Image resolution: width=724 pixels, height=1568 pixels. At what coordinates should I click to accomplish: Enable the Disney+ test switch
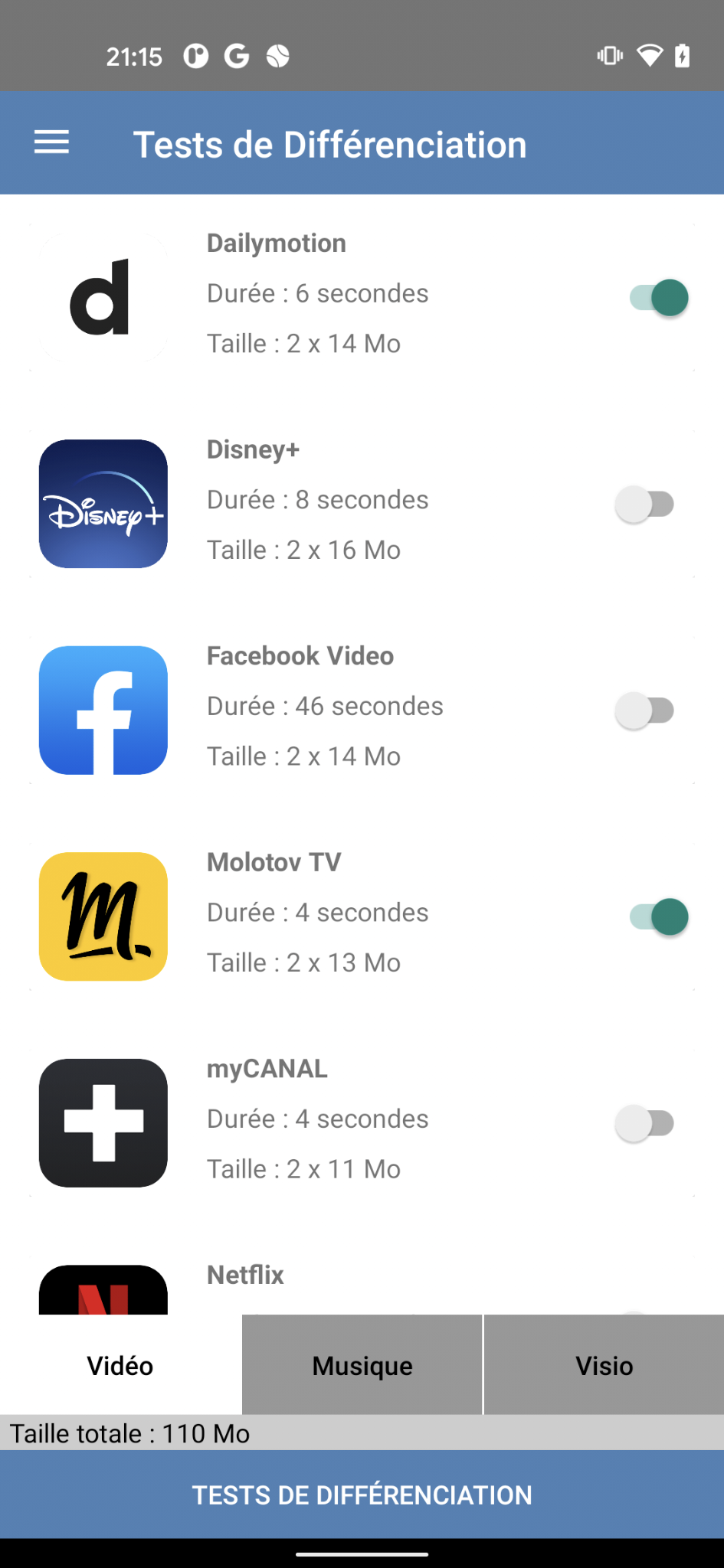pyautogui.click(x=645, y=504)
